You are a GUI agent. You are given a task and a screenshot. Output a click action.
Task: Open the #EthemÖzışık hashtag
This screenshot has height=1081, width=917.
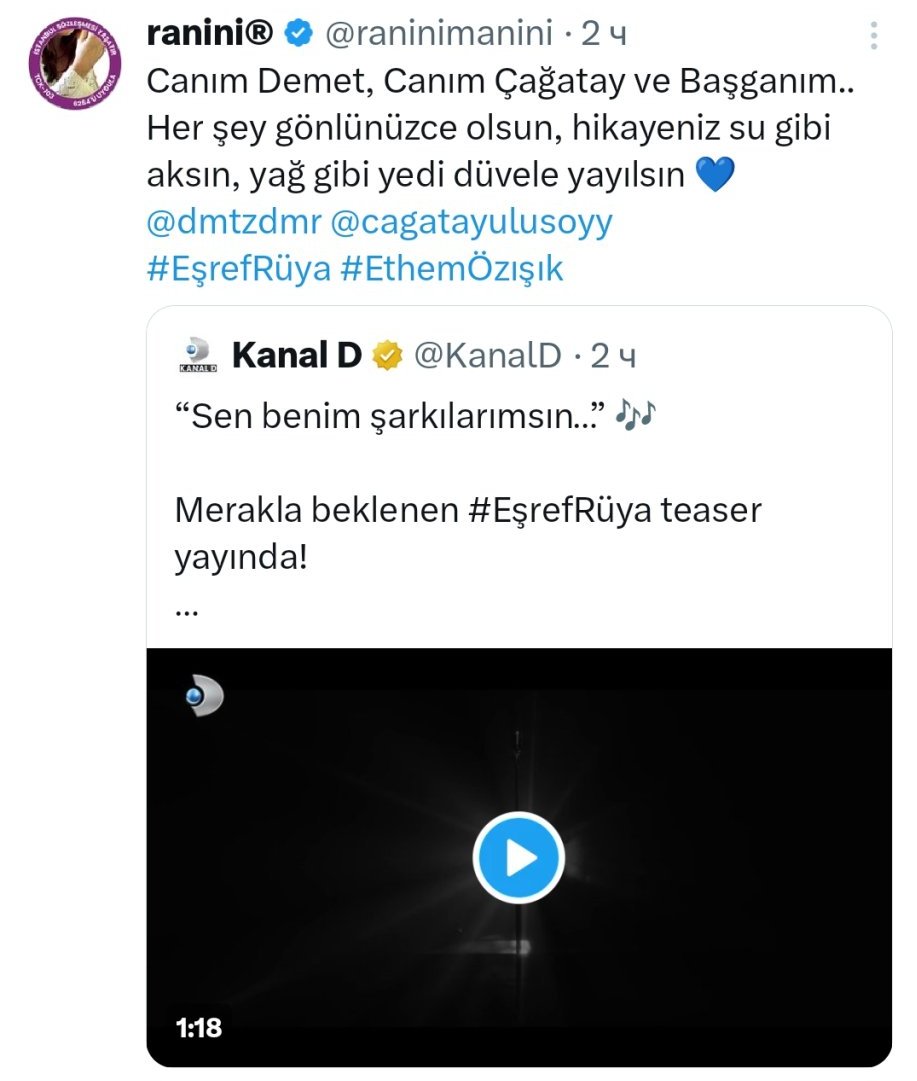coord(452,269)
